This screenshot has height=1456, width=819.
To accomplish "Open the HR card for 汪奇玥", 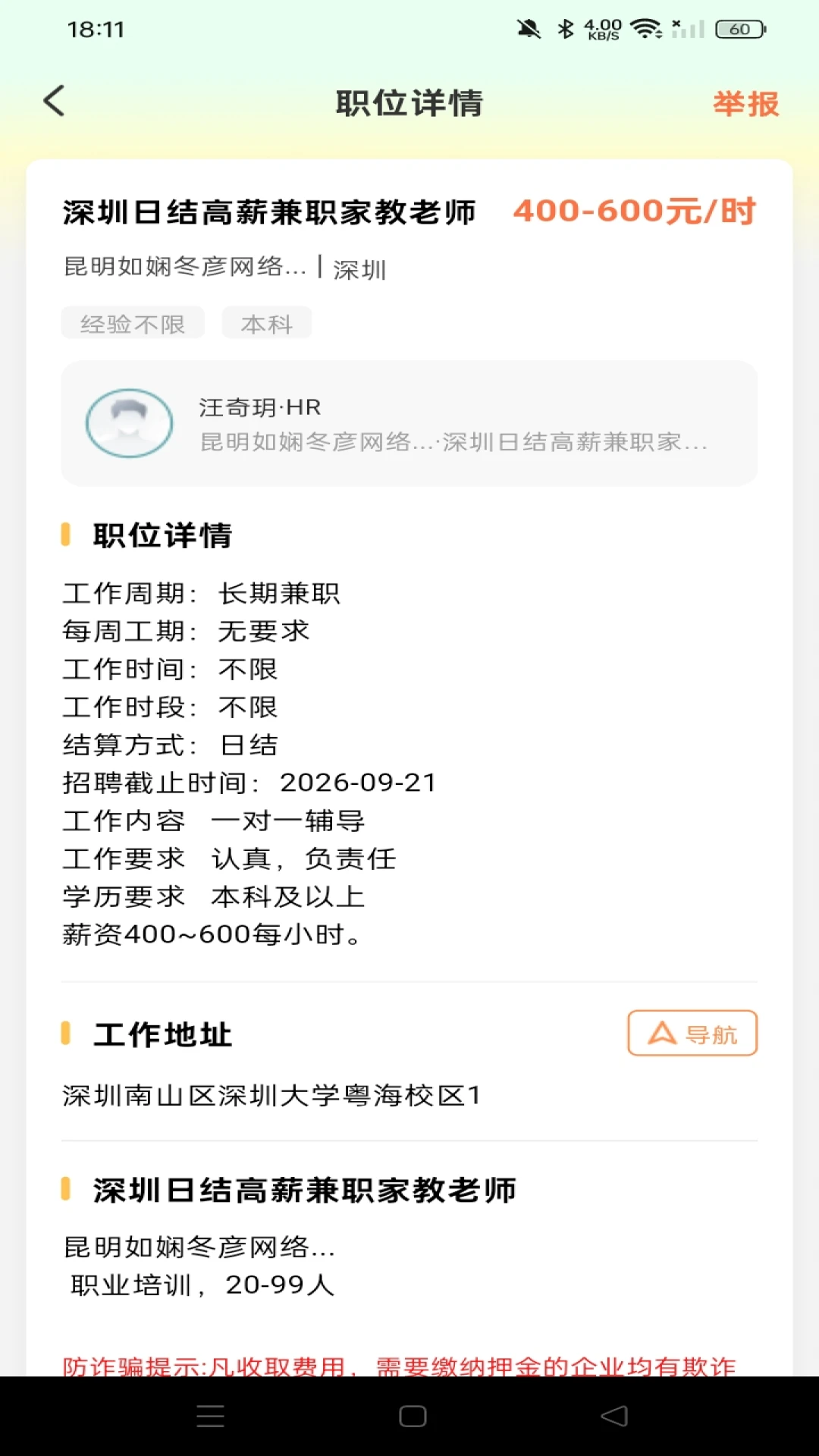I will pyautogui.click(x=409, y=424).
